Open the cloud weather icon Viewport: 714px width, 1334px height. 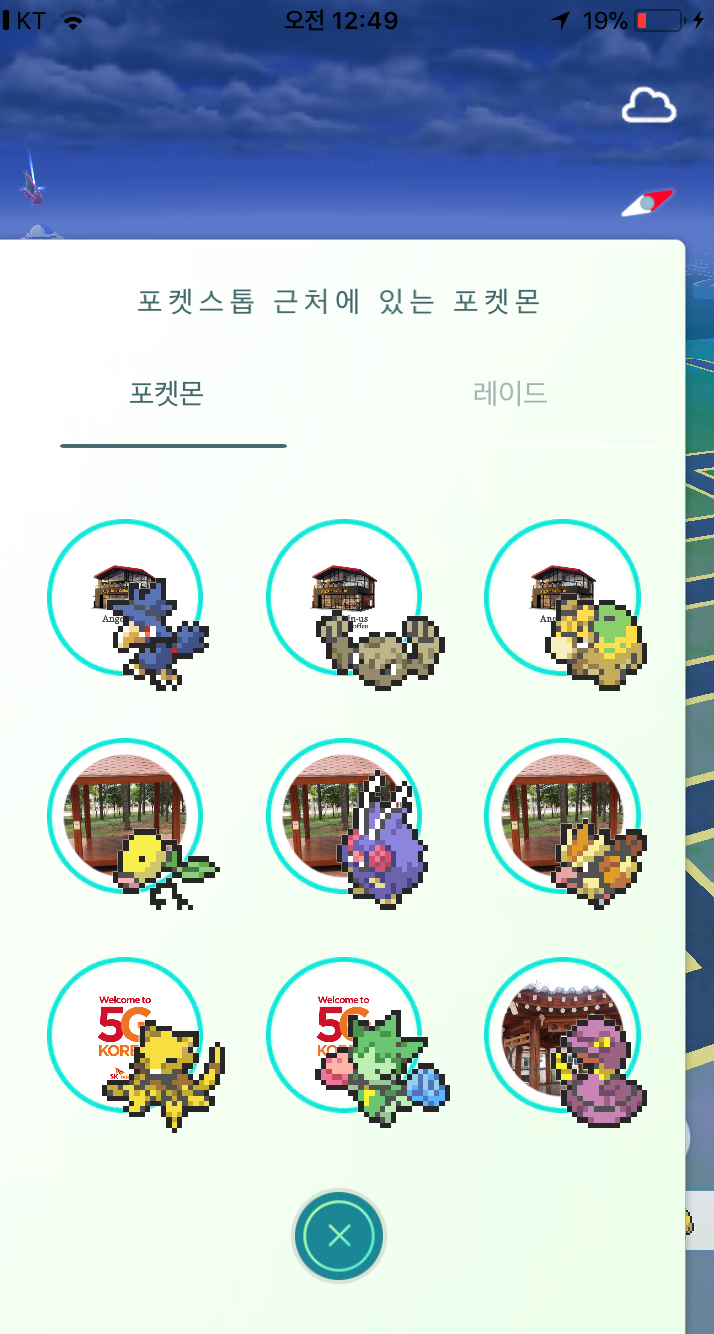[649, 105]
